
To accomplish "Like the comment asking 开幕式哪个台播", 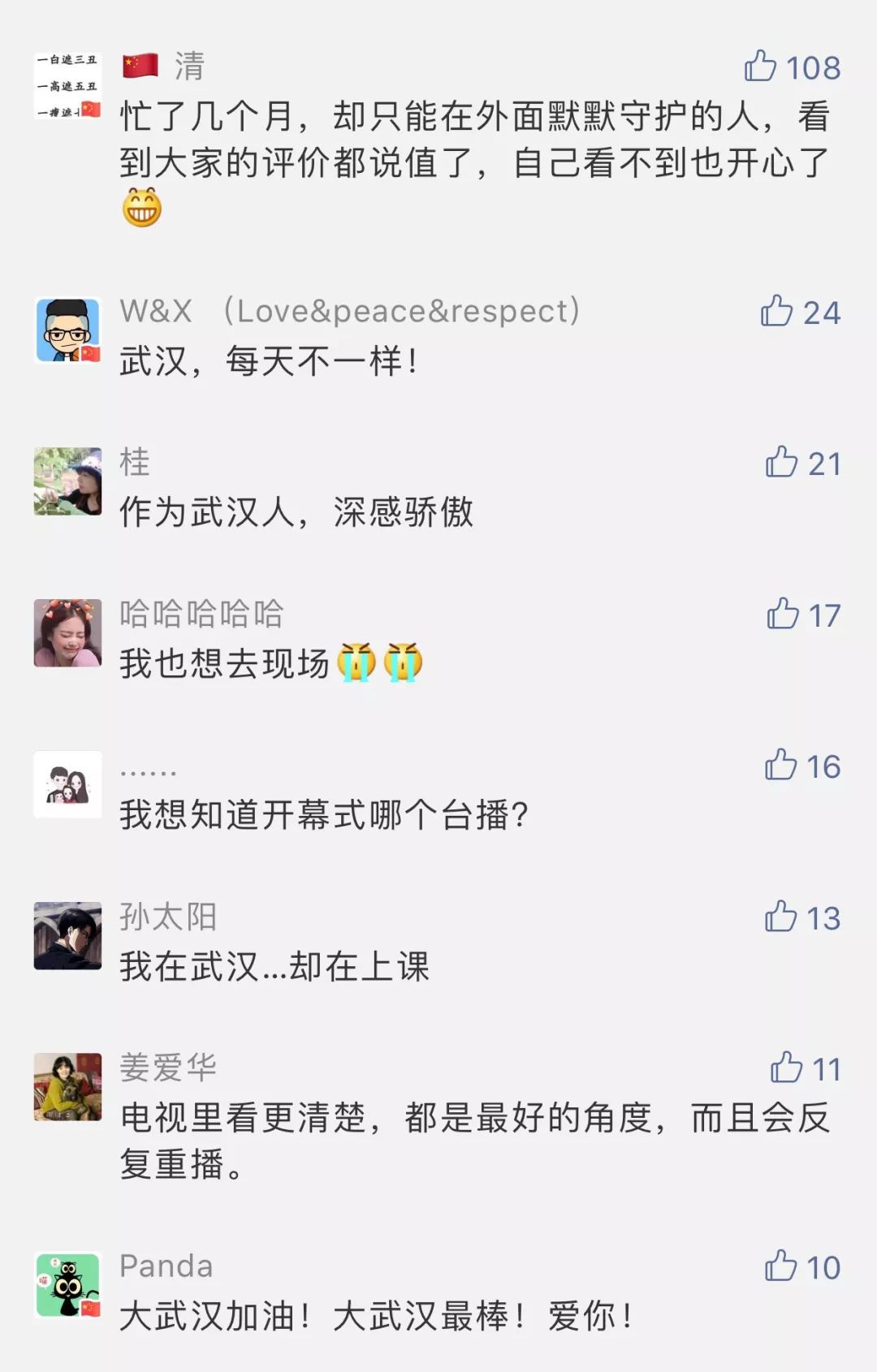I will click(781, 766).
